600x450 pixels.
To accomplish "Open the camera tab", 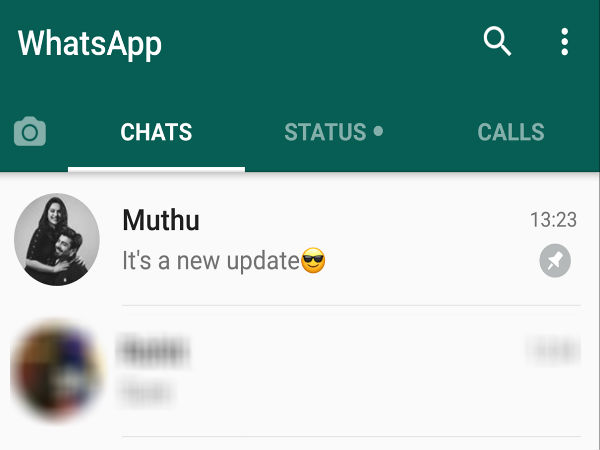I will [30, 132].
